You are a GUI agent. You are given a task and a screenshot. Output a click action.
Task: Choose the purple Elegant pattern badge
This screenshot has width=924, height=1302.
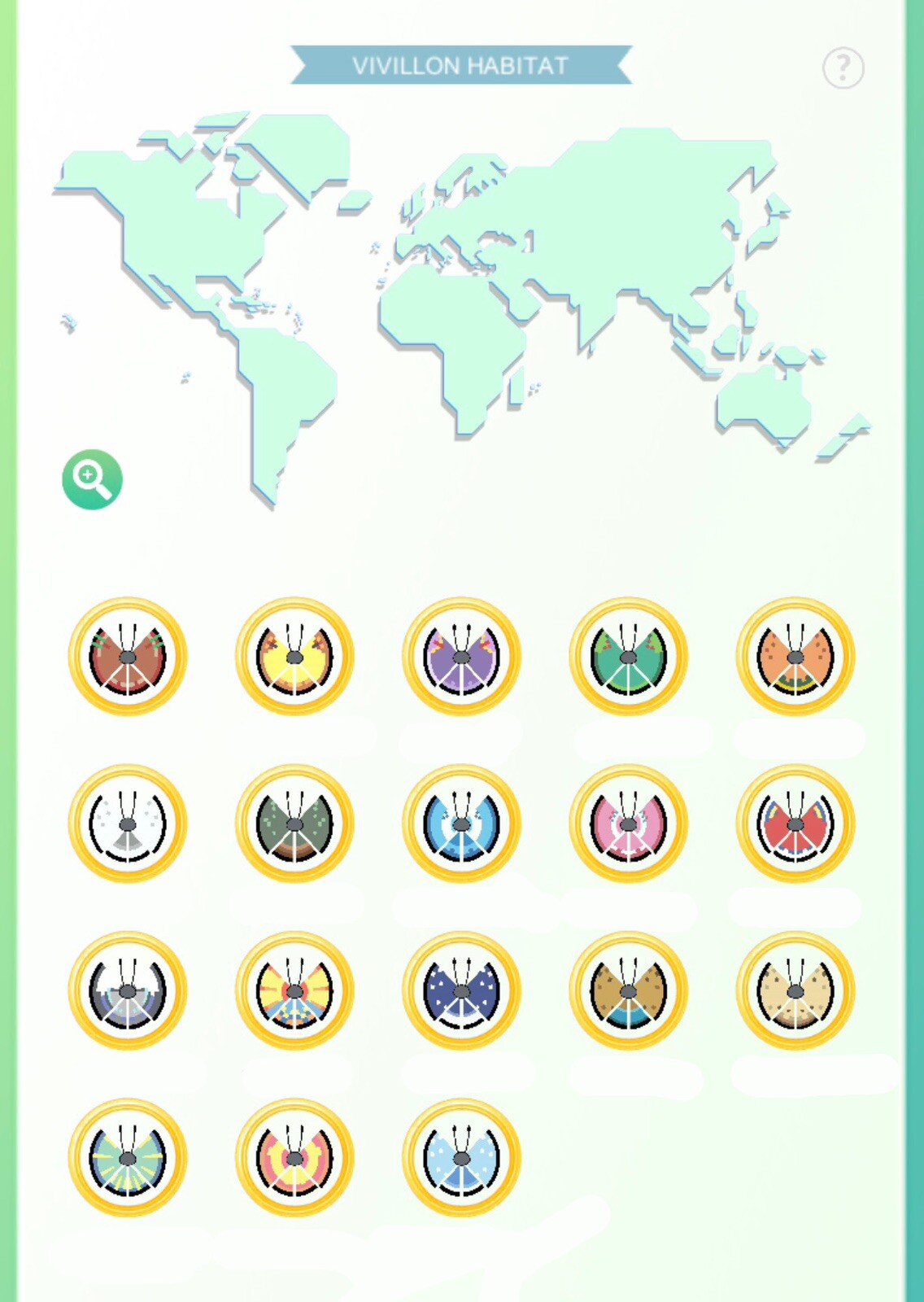[461, 657]
